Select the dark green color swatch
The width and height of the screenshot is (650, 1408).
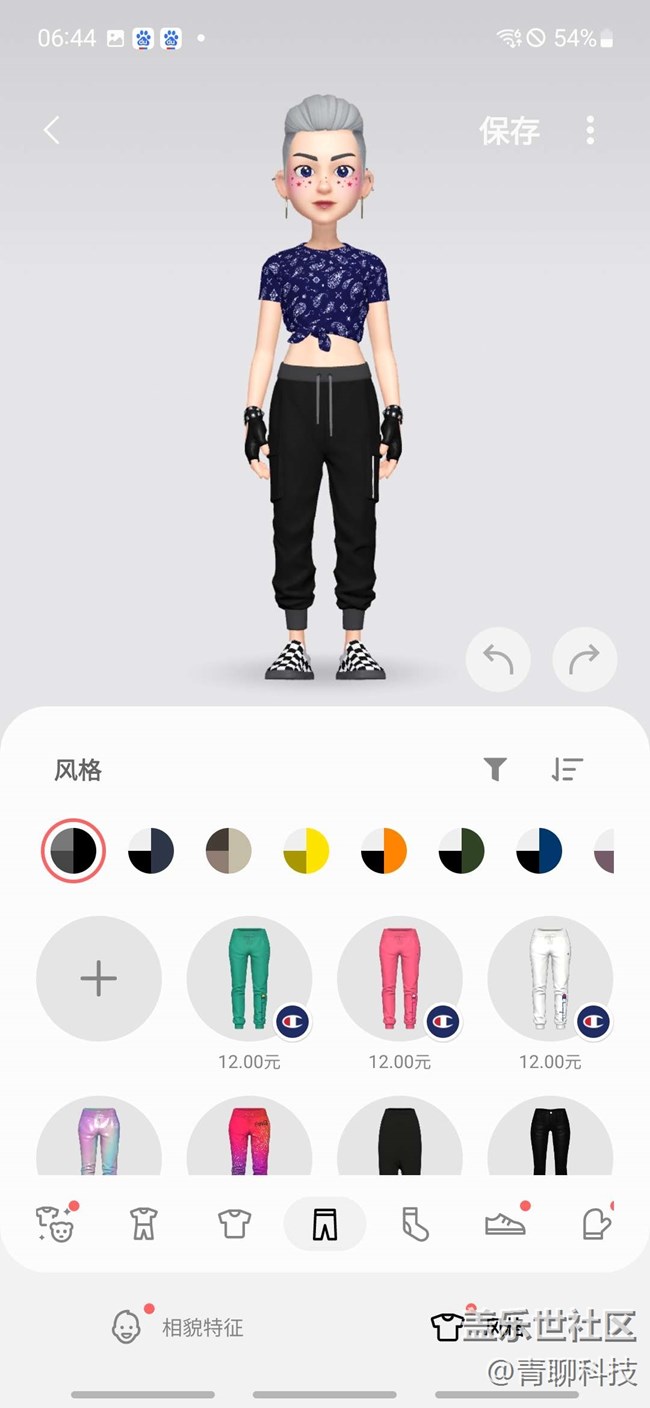[461, 851]
